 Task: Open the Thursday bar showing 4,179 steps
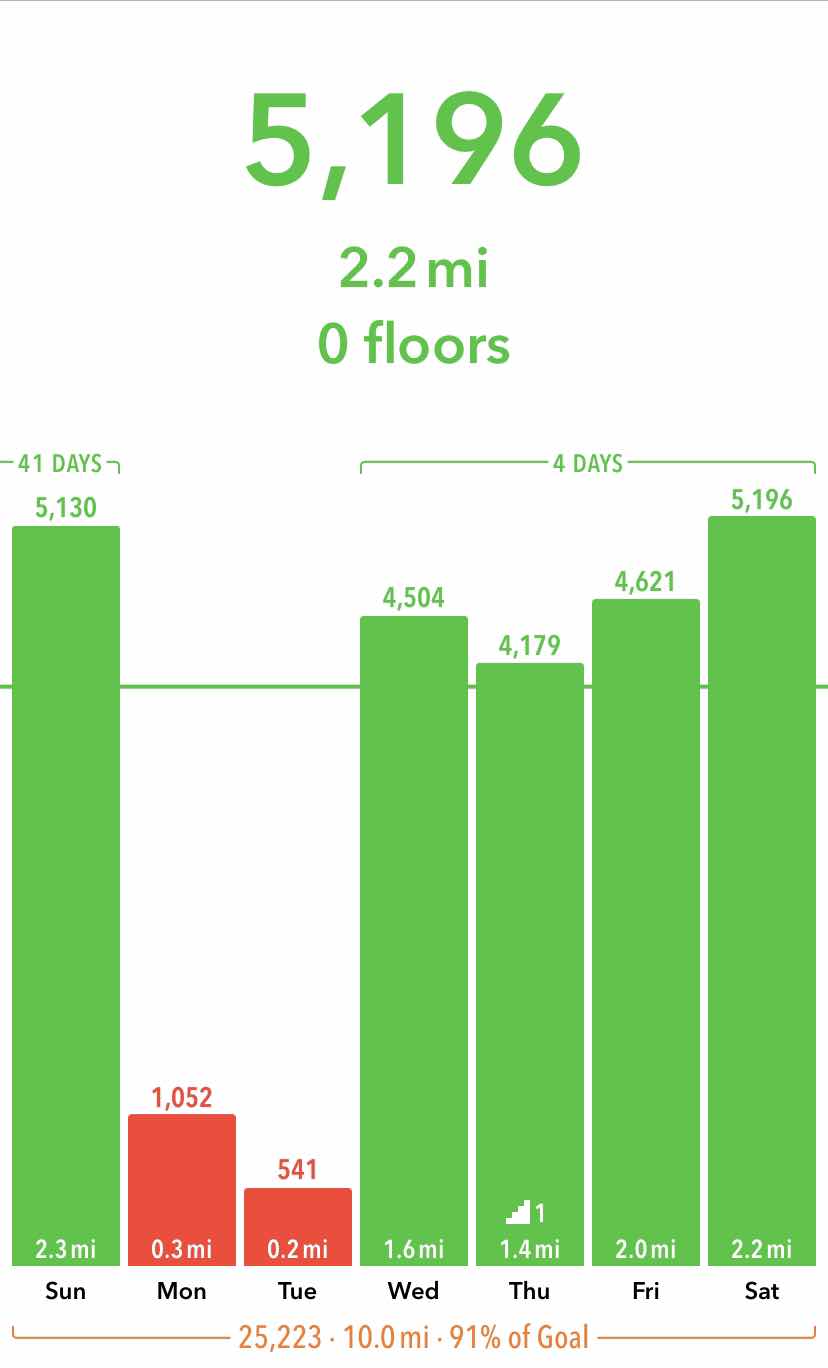[x=530, y=964]
